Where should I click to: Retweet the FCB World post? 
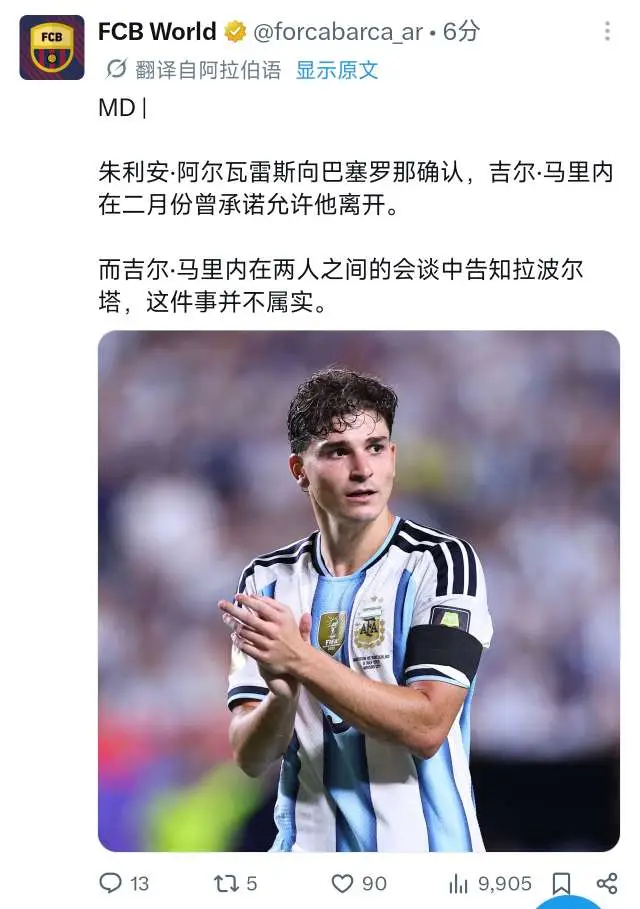pyautogui.click(x=226, y=883)
